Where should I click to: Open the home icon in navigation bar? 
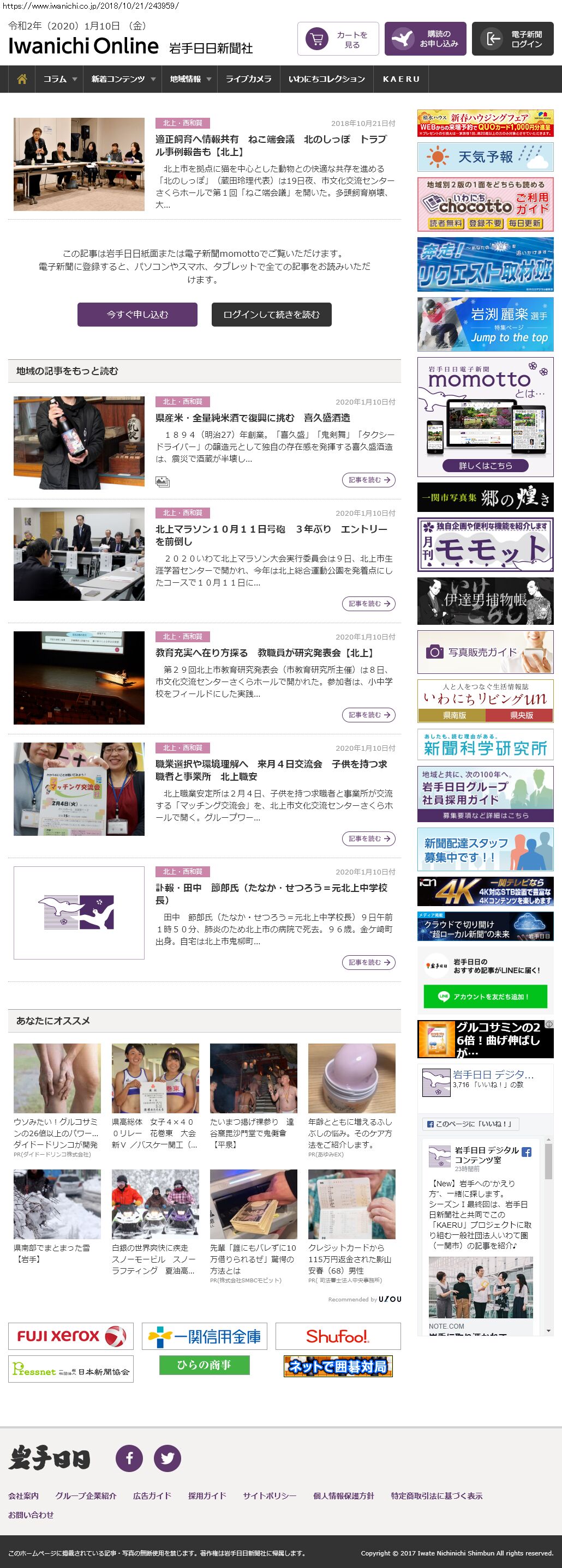22,79
